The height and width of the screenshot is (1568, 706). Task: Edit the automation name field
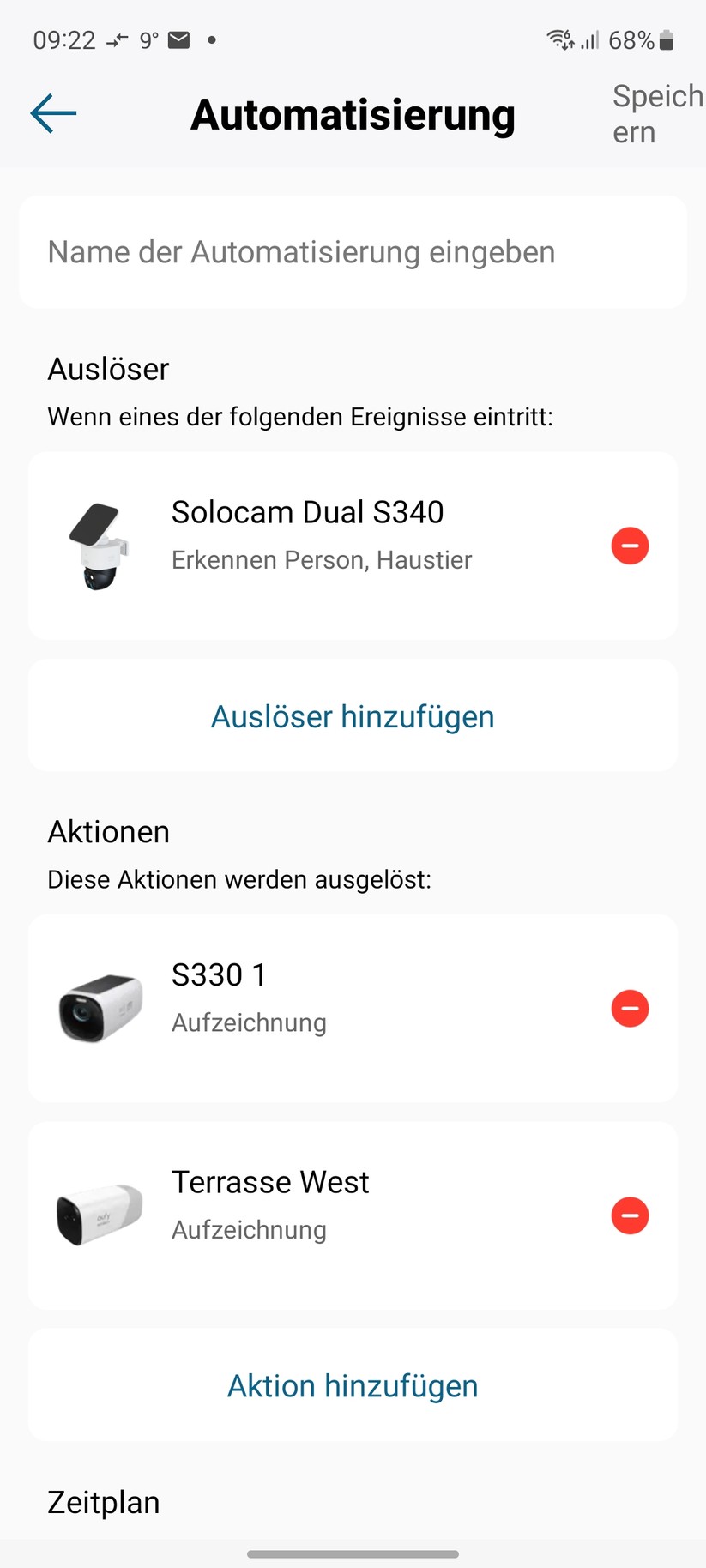click(353, 251)
